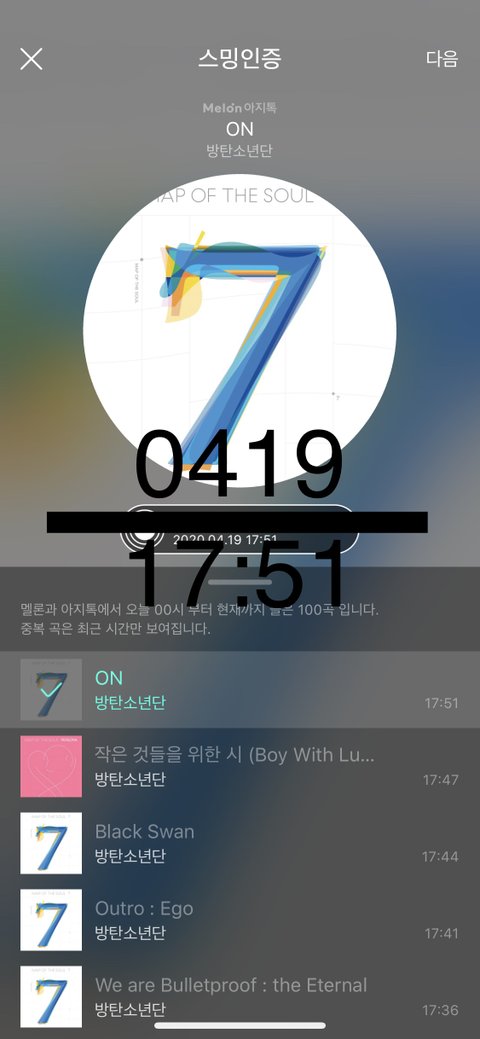This screenshot has height=1039, width=480.
Task: Close the streaming certification screen
Action: pyautogui.click(x=31, y=59)
